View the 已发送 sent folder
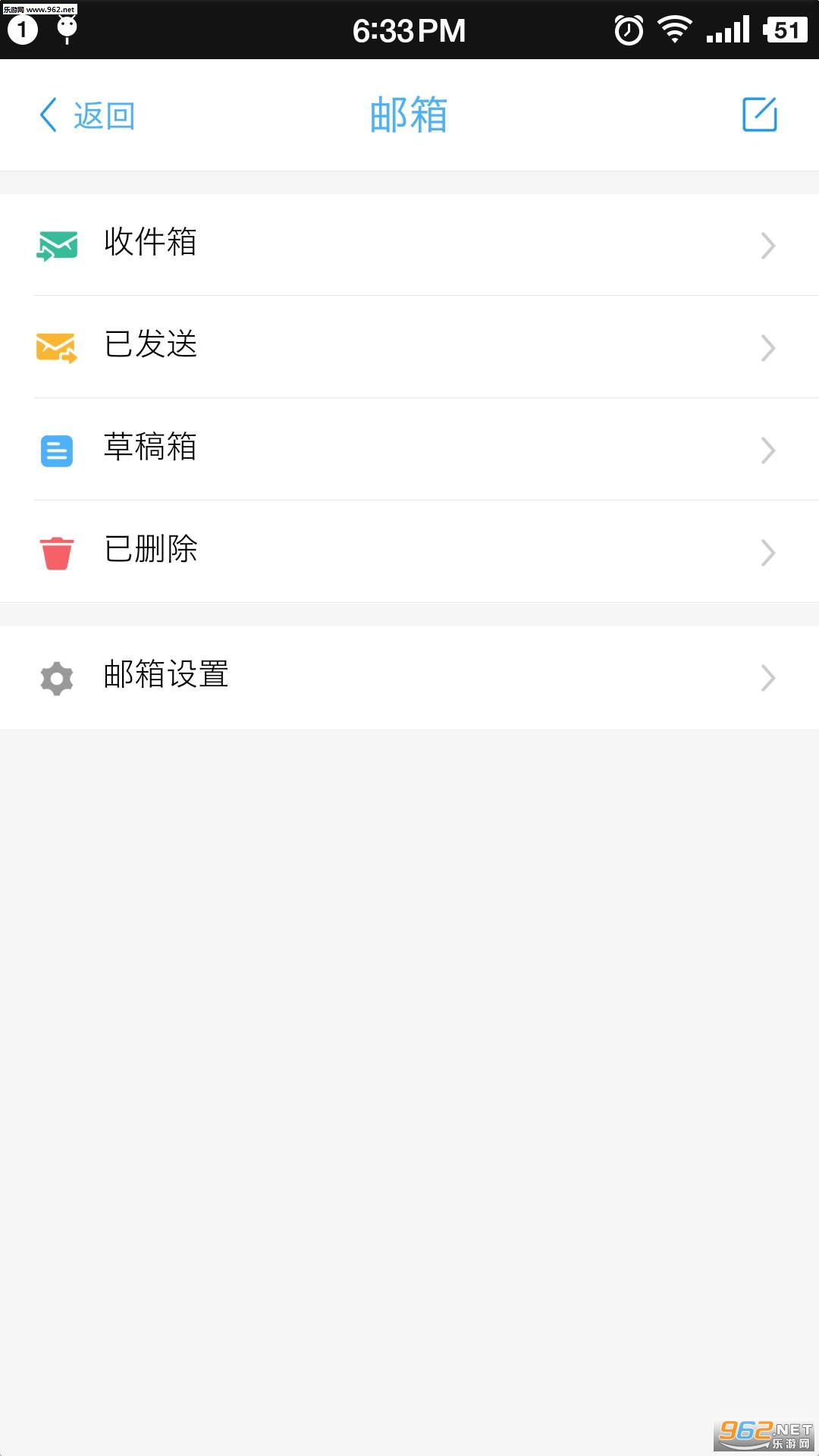 pos(409,347)
